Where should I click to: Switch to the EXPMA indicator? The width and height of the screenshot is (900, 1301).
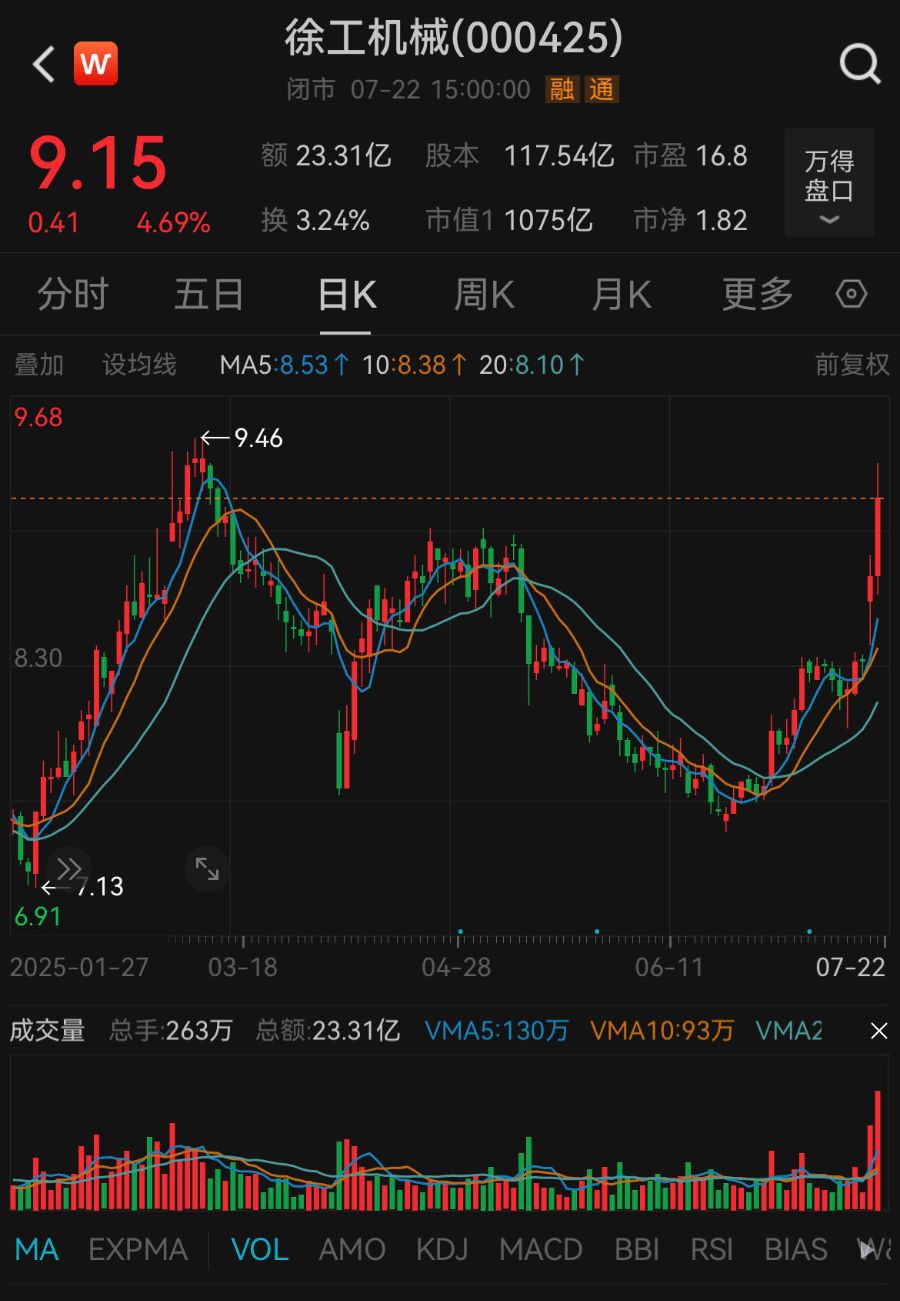(138, 1249)
